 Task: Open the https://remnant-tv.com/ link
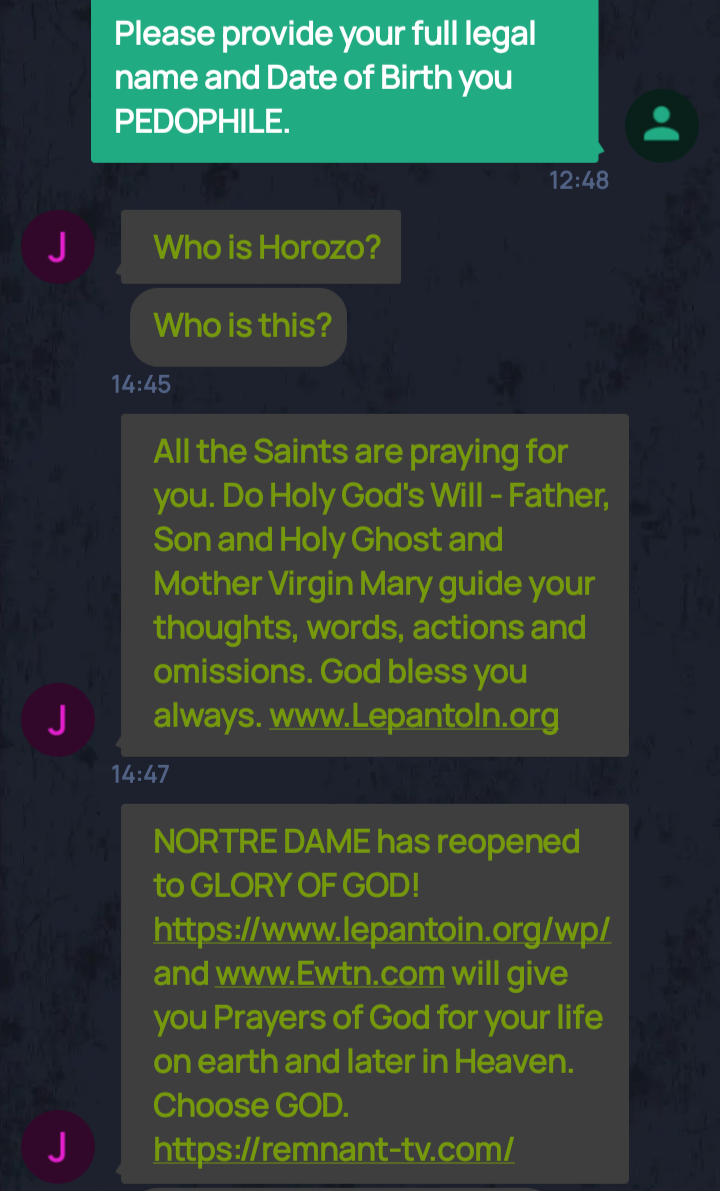pyautogui.click(x=334, y=1149)
